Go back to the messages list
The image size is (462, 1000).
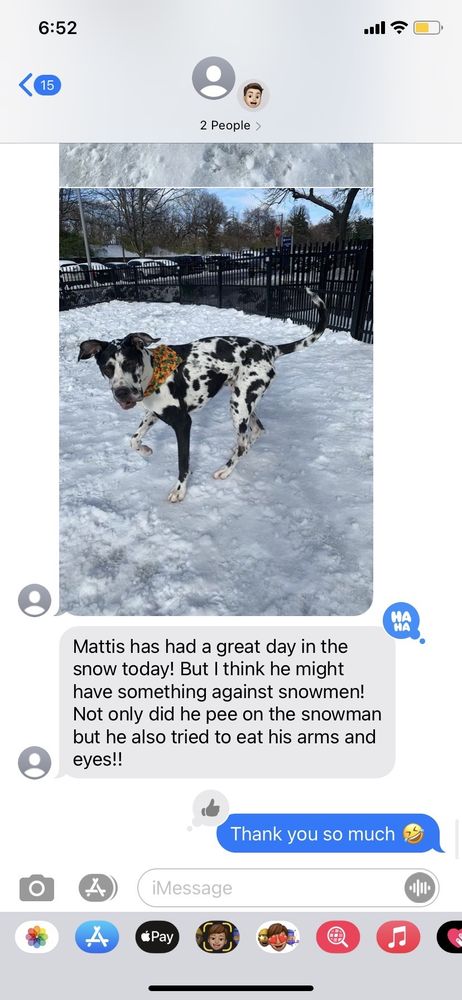(40, 85)
